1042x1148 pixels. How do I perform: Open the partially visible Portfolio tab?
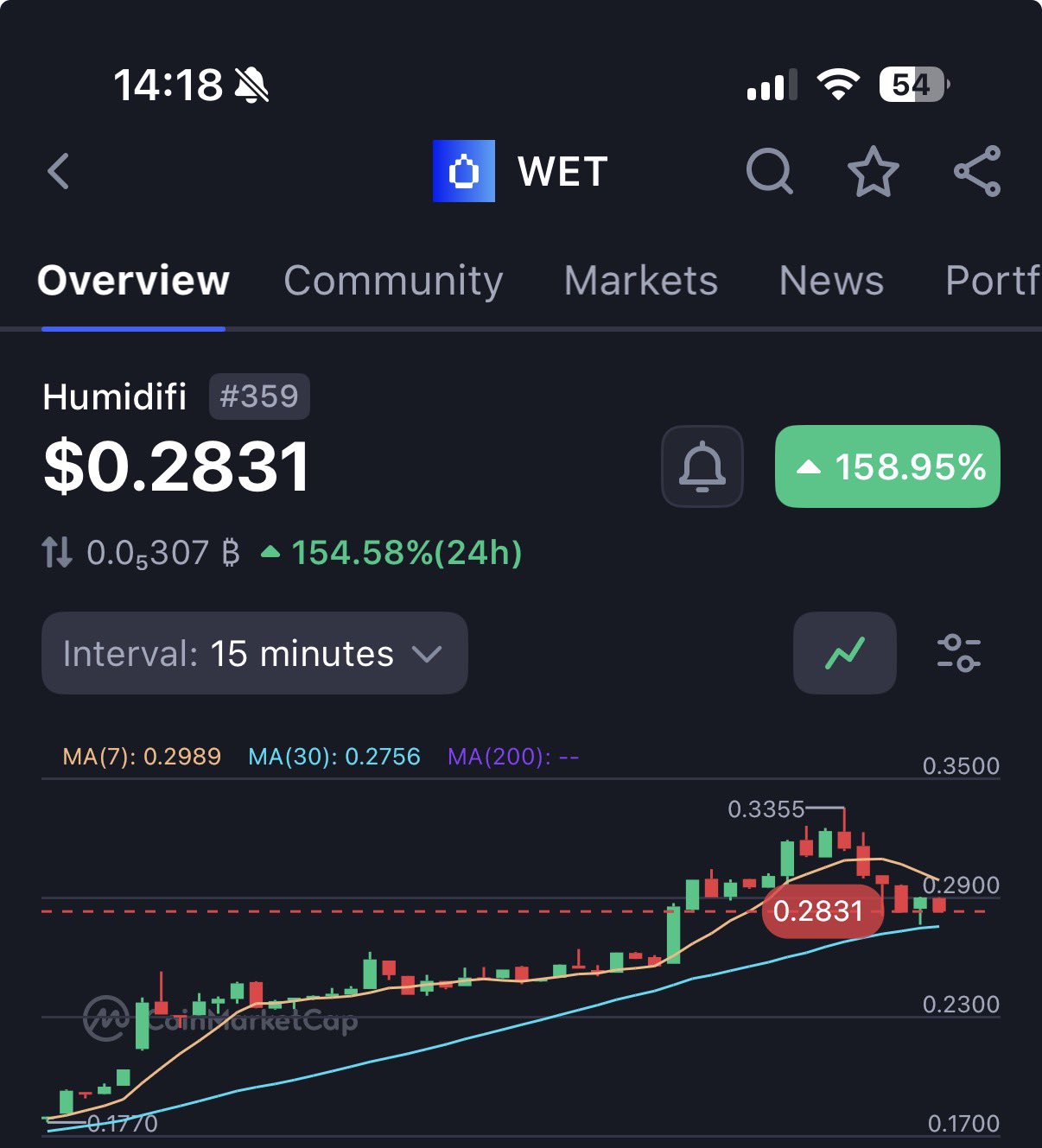click(x=992, y=281)
